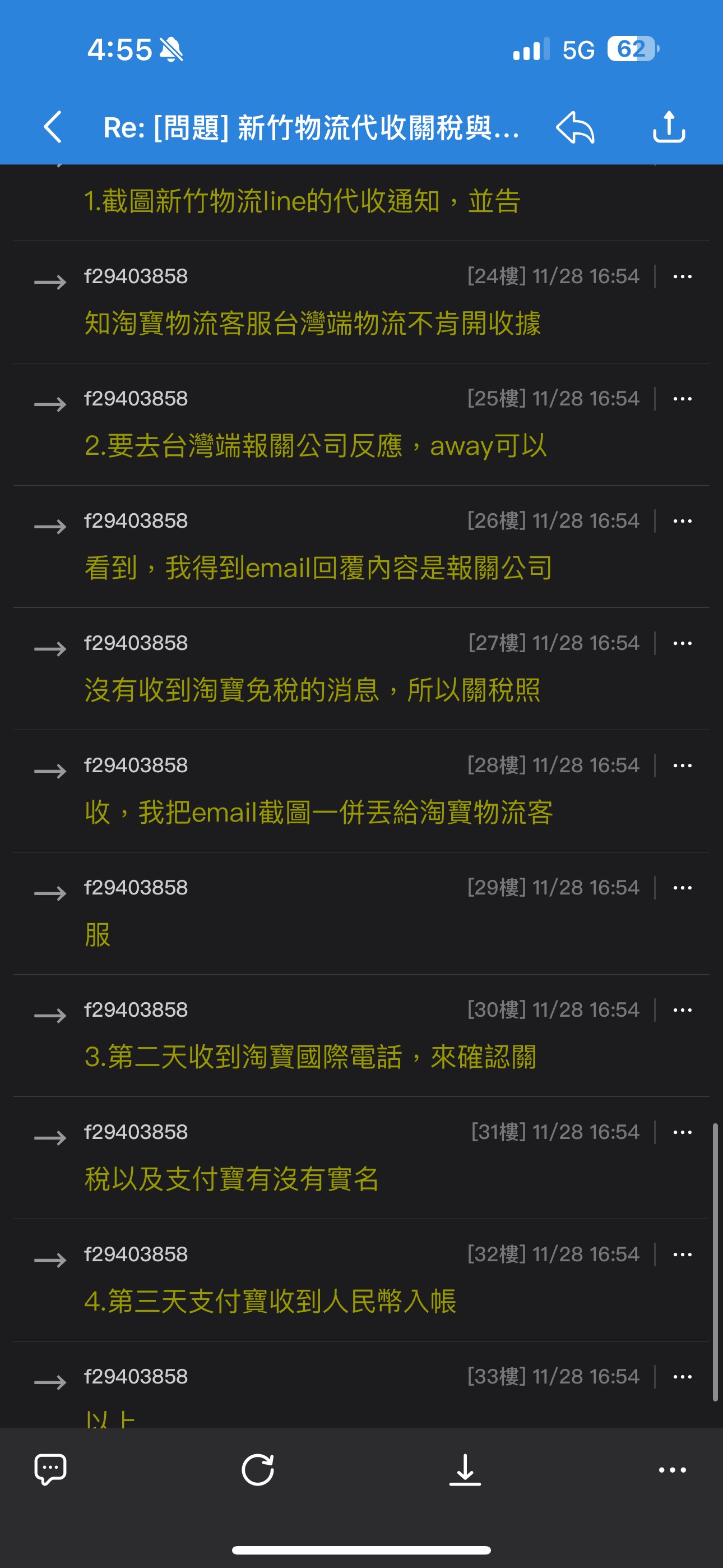Open more options for the 26樓 comment
Screen dimensions: 723x1568
click(x=682, y=522)
